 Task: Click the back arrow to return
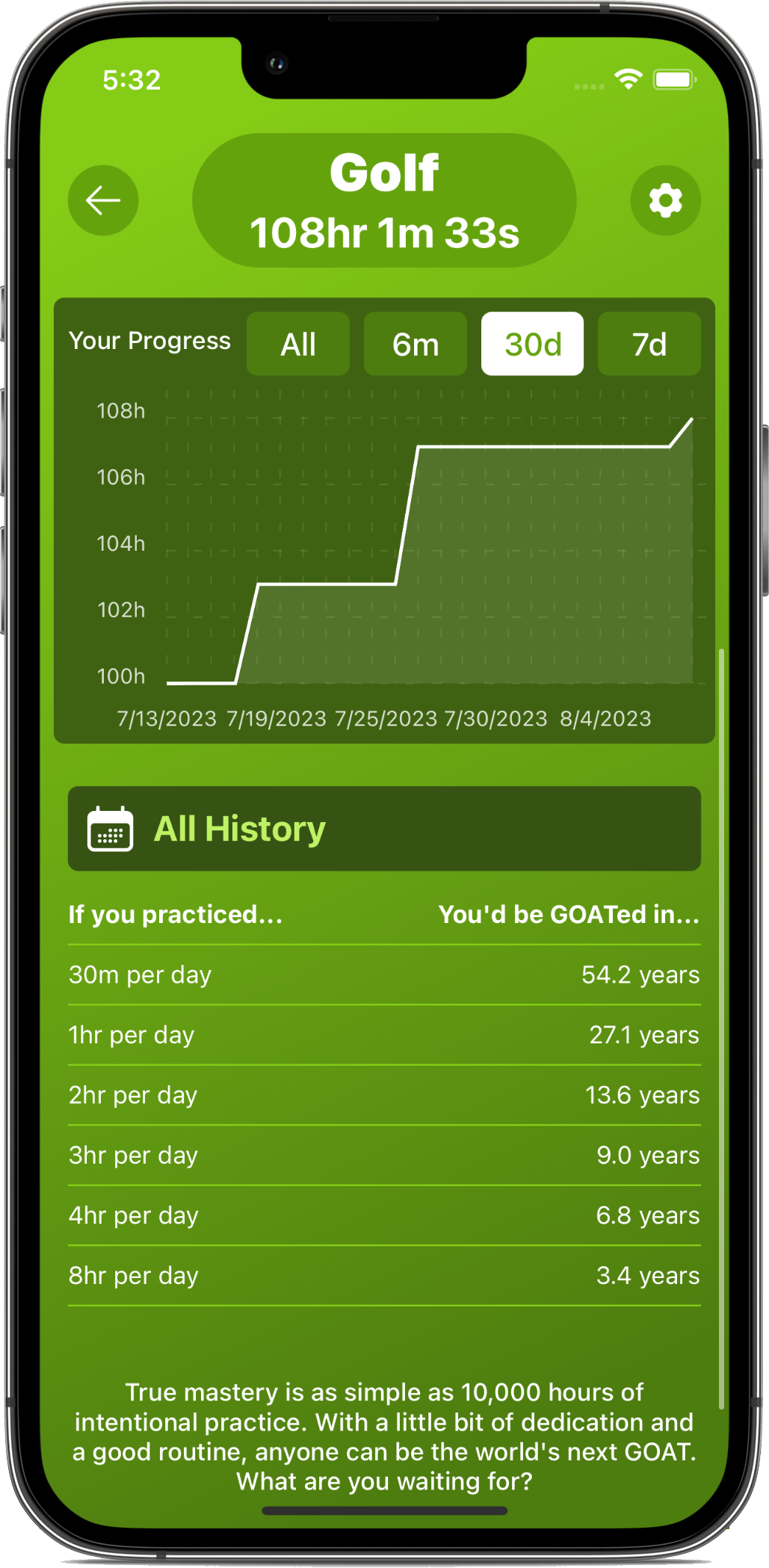pos(102,200)
